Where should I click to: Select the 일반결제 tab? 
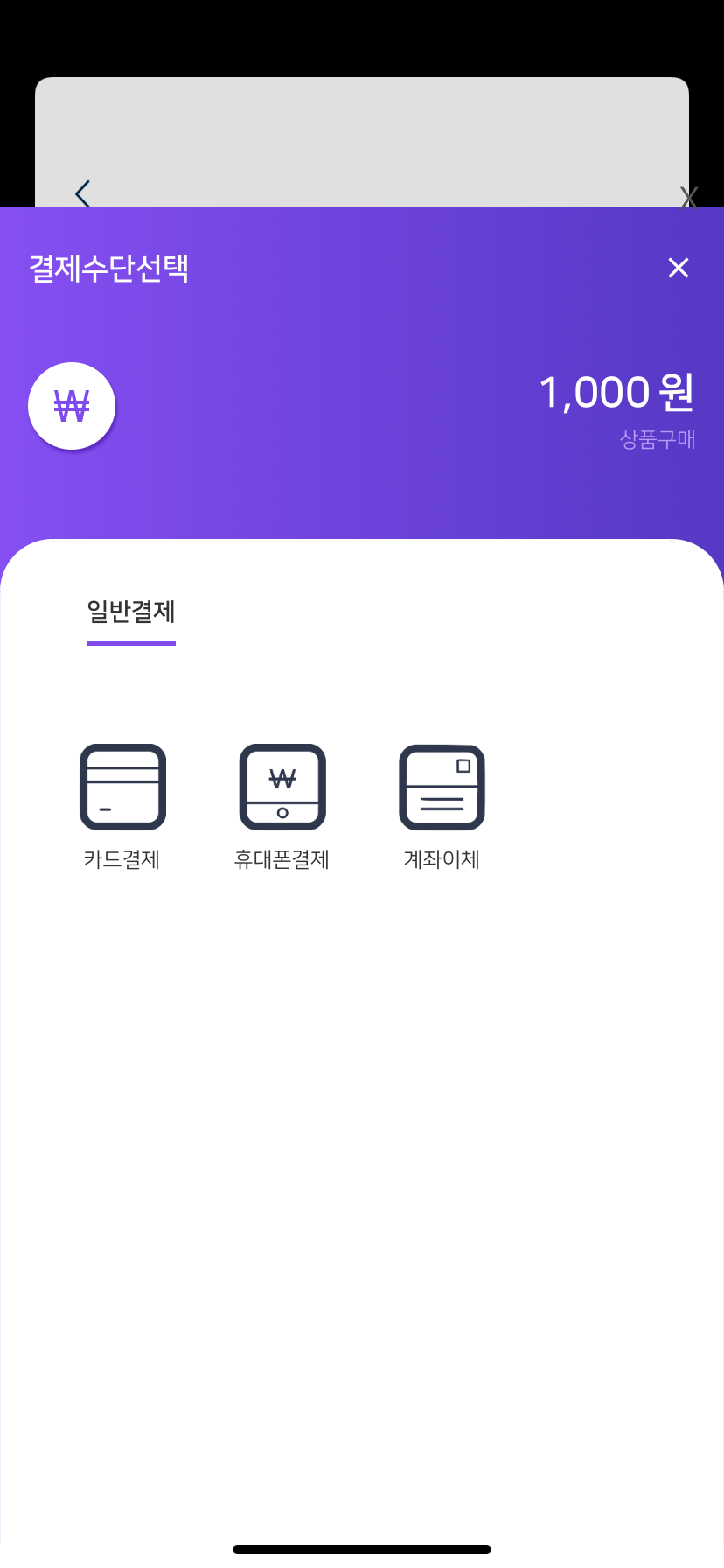tap(131, 612)
